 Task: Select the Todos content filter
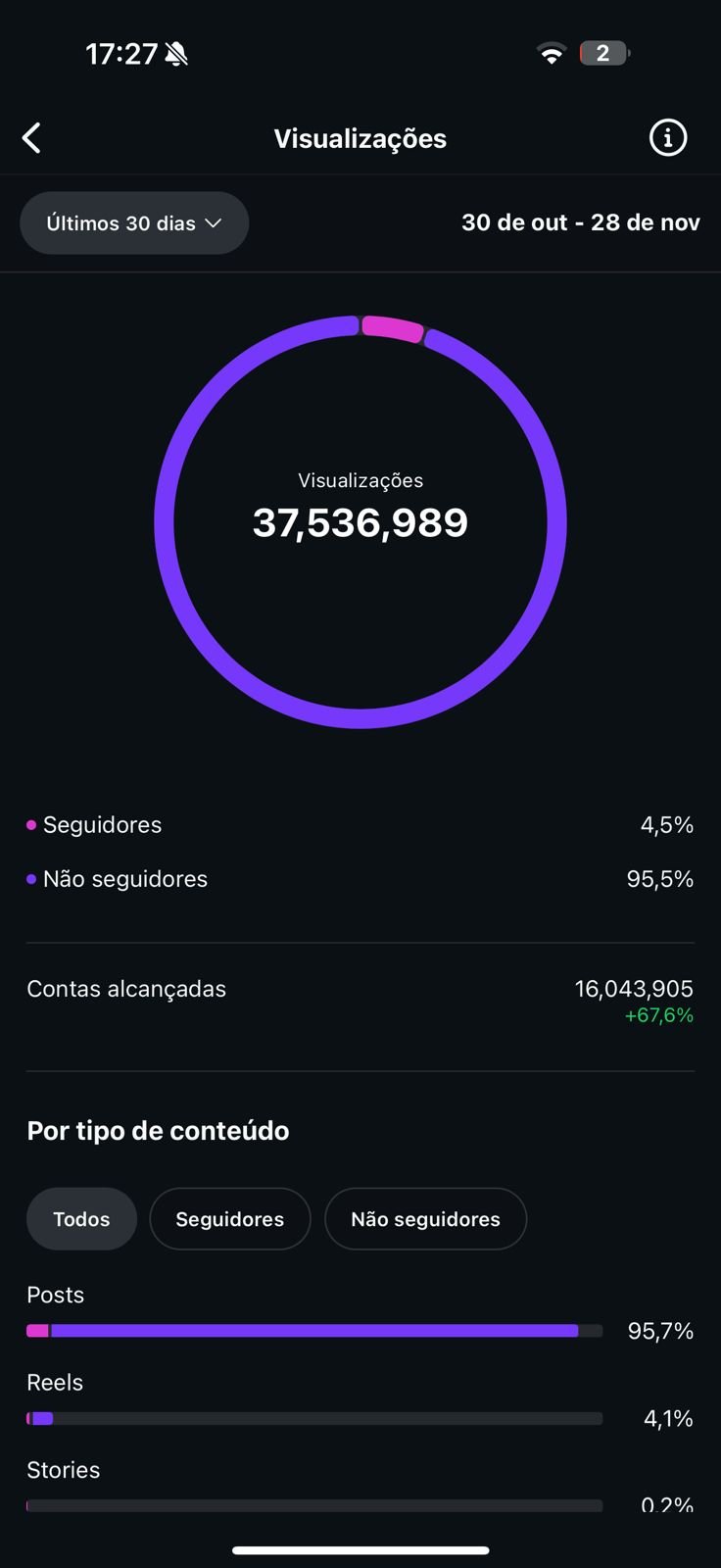(x=81, y=1219)
